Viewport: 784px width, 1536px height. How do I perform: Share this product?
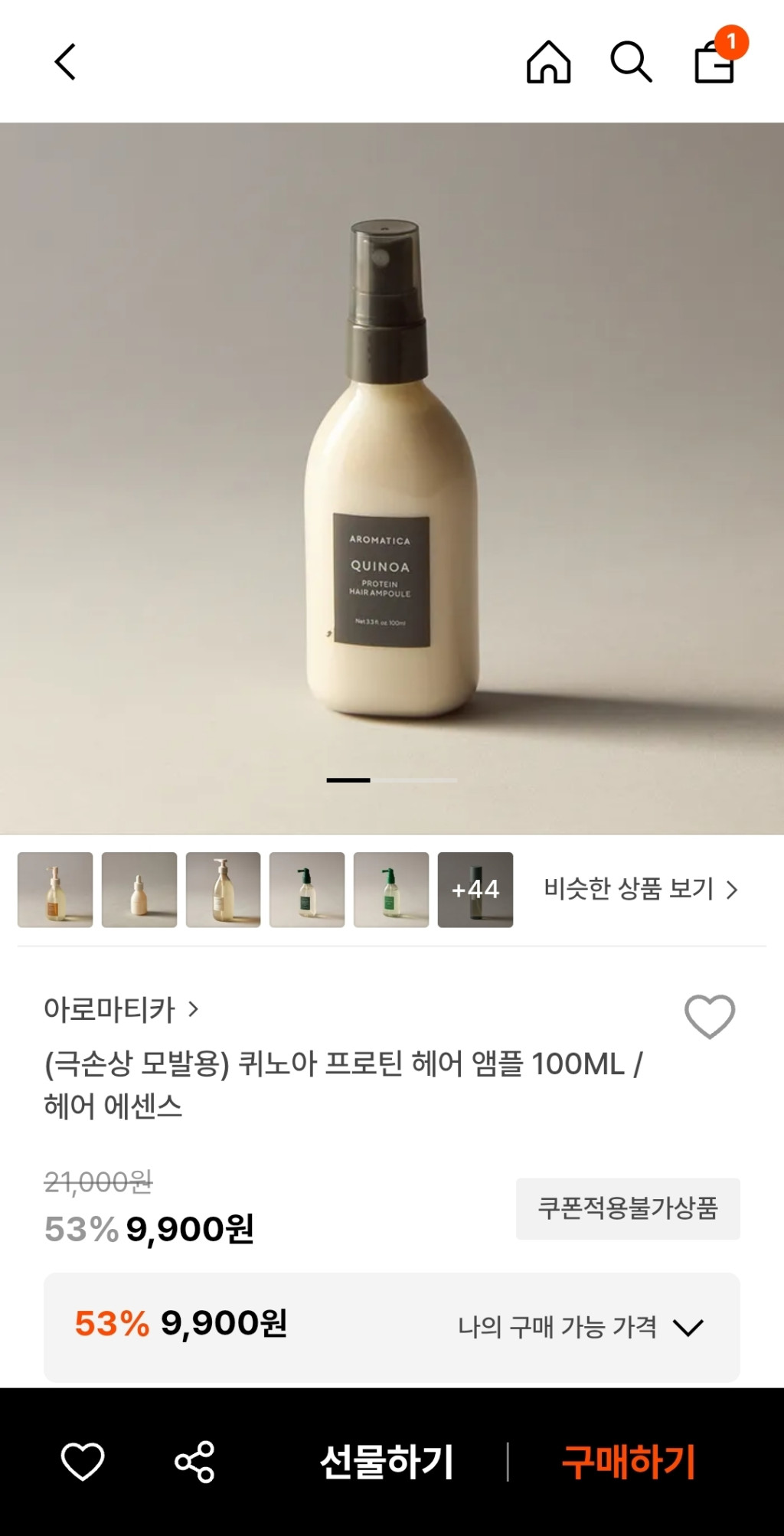click(x=194, y=1461)
